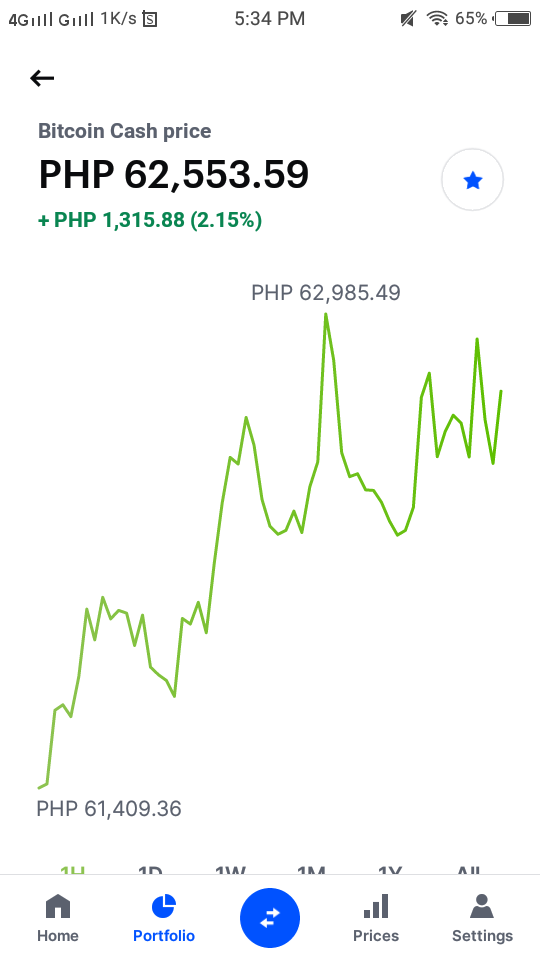The image size is (540, 960).
Task: Go to the Settings tab
Action: 482,918
